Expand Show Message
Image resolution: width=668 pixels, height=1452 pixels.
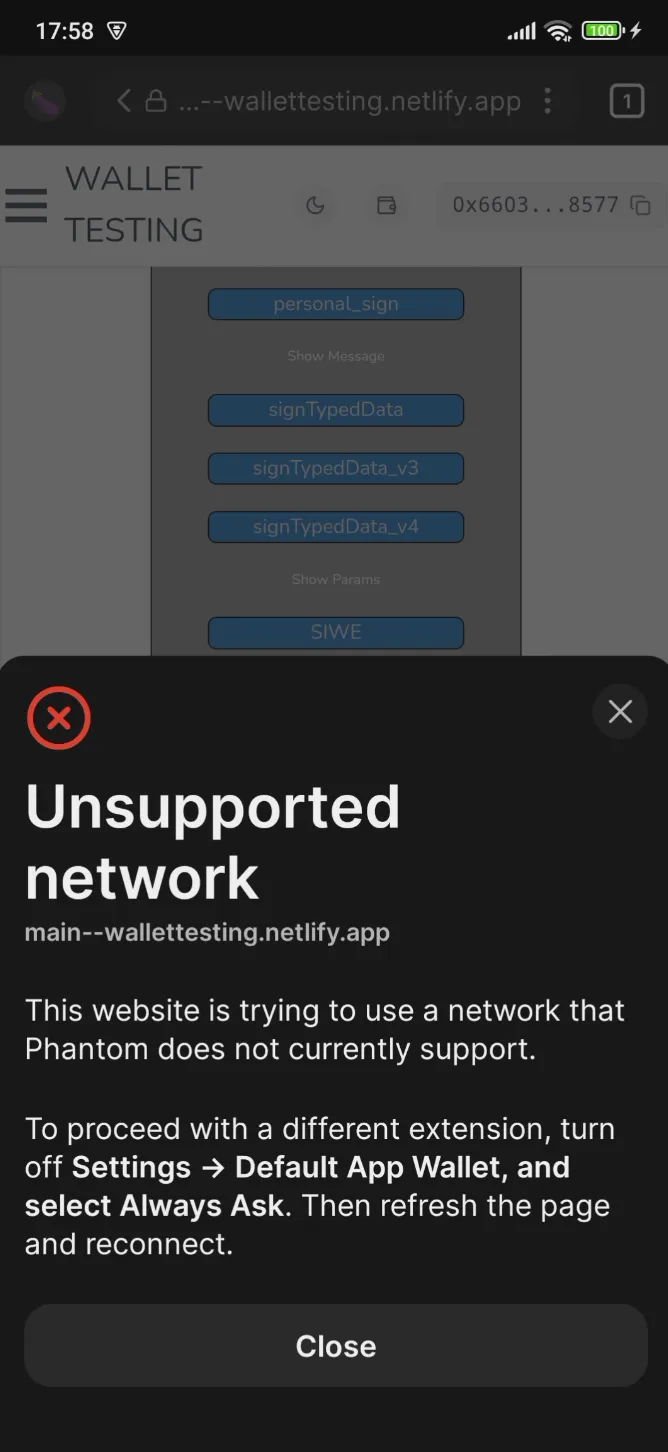coord(335,356)
